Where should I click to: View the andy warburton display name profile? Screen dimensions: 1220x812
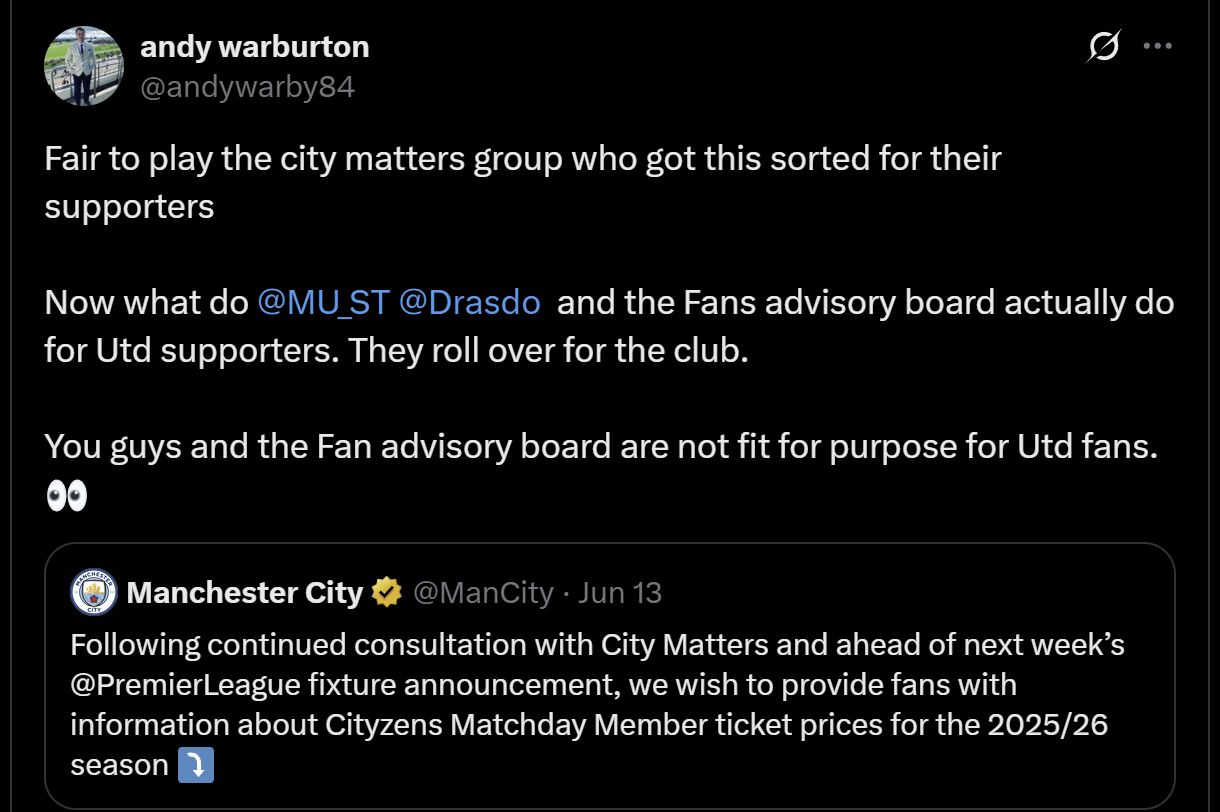(x=255, y=46)
